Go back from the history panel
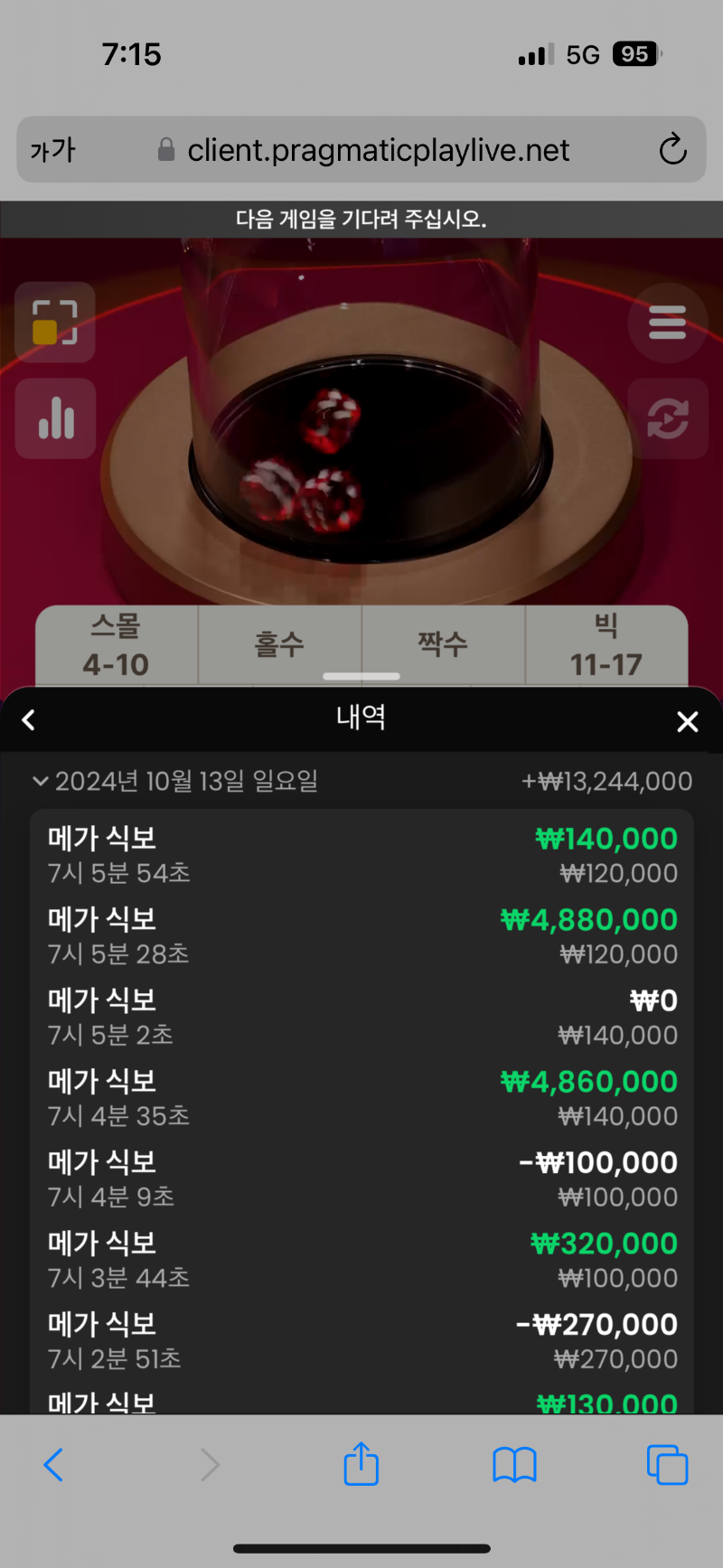The height and width of the screenshot is (1568, 723). click(x=29, y=720)
